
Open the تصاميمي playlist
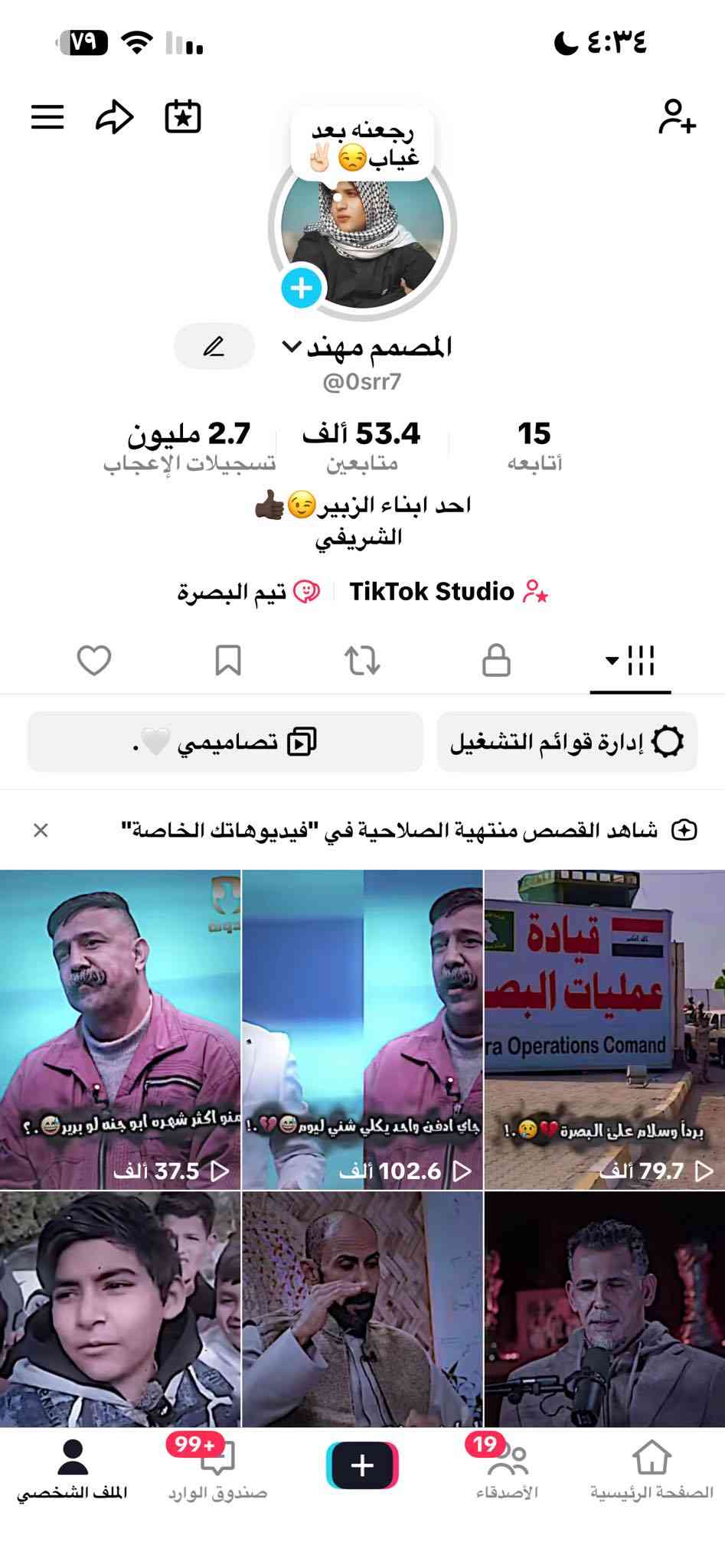click(x=225, y=742)
